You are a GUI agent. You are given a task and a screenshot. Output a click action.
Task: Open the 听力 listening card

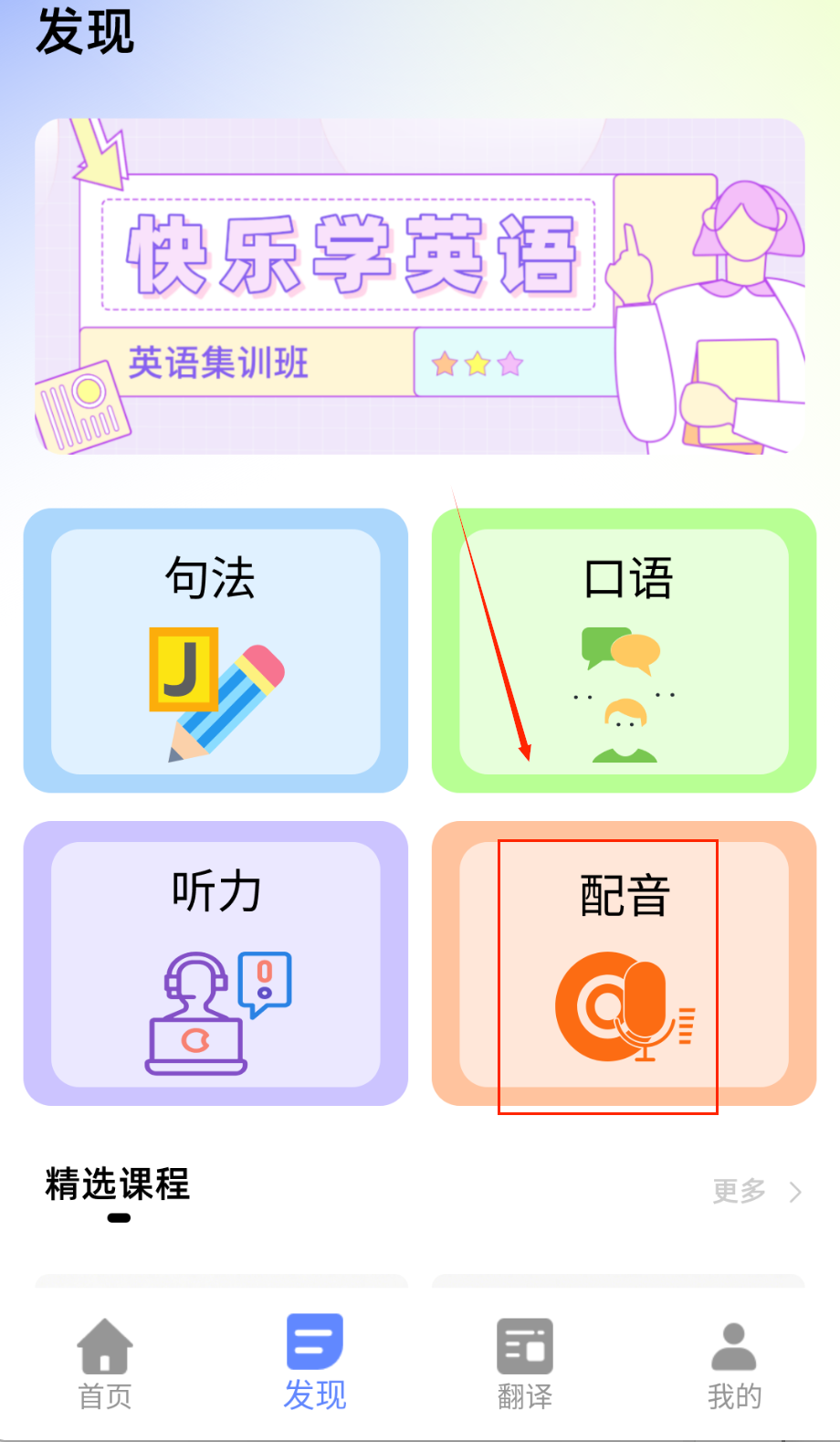[215, 963]
